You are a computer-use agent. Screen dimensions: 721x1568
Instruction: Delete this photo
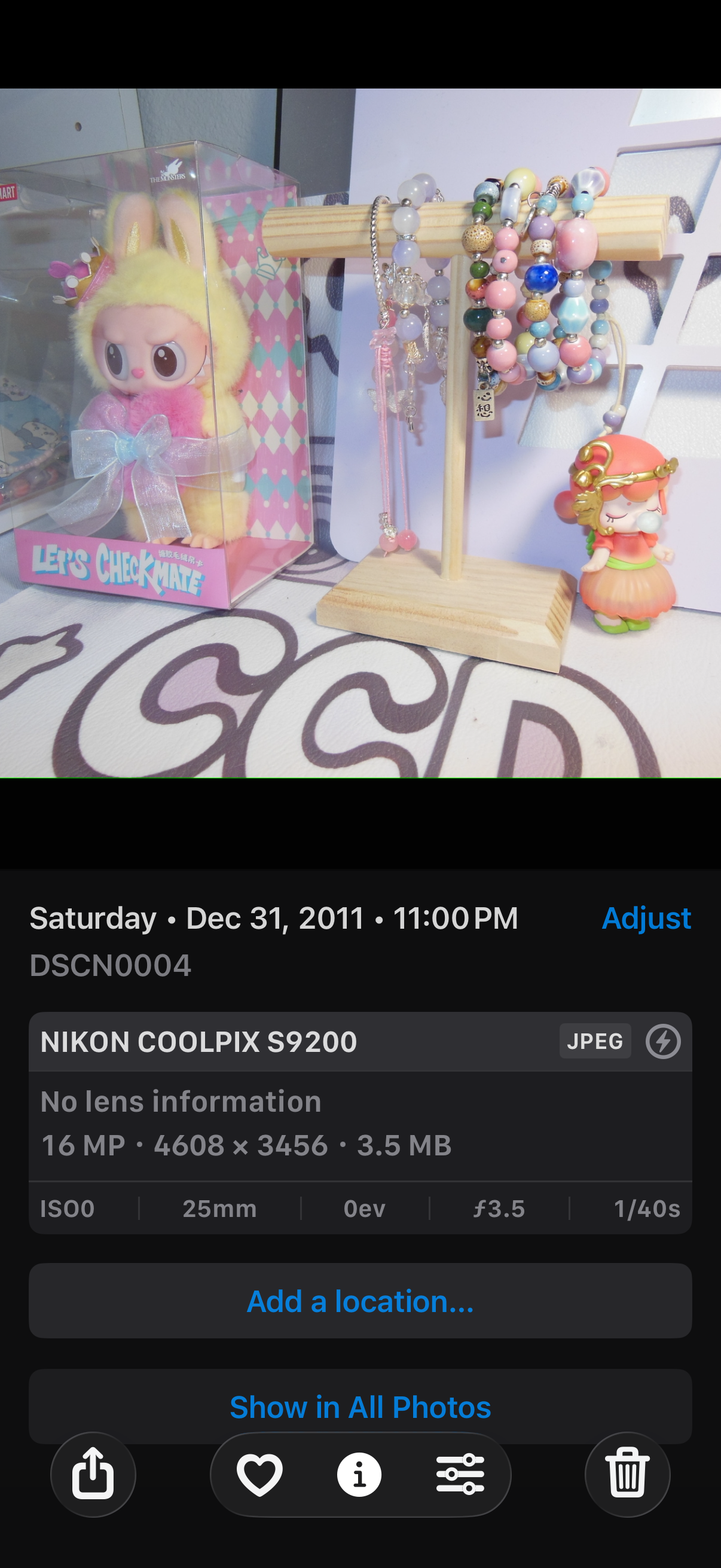(x=627, y=1474)
